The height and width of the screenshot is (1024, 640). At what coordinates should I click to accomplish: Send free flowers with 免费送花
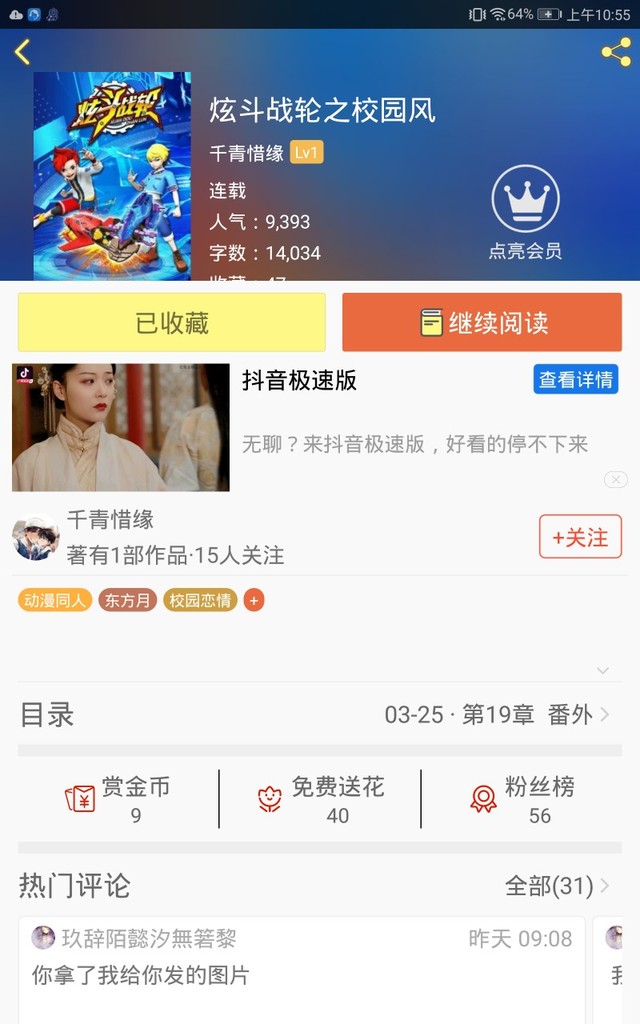320,799
